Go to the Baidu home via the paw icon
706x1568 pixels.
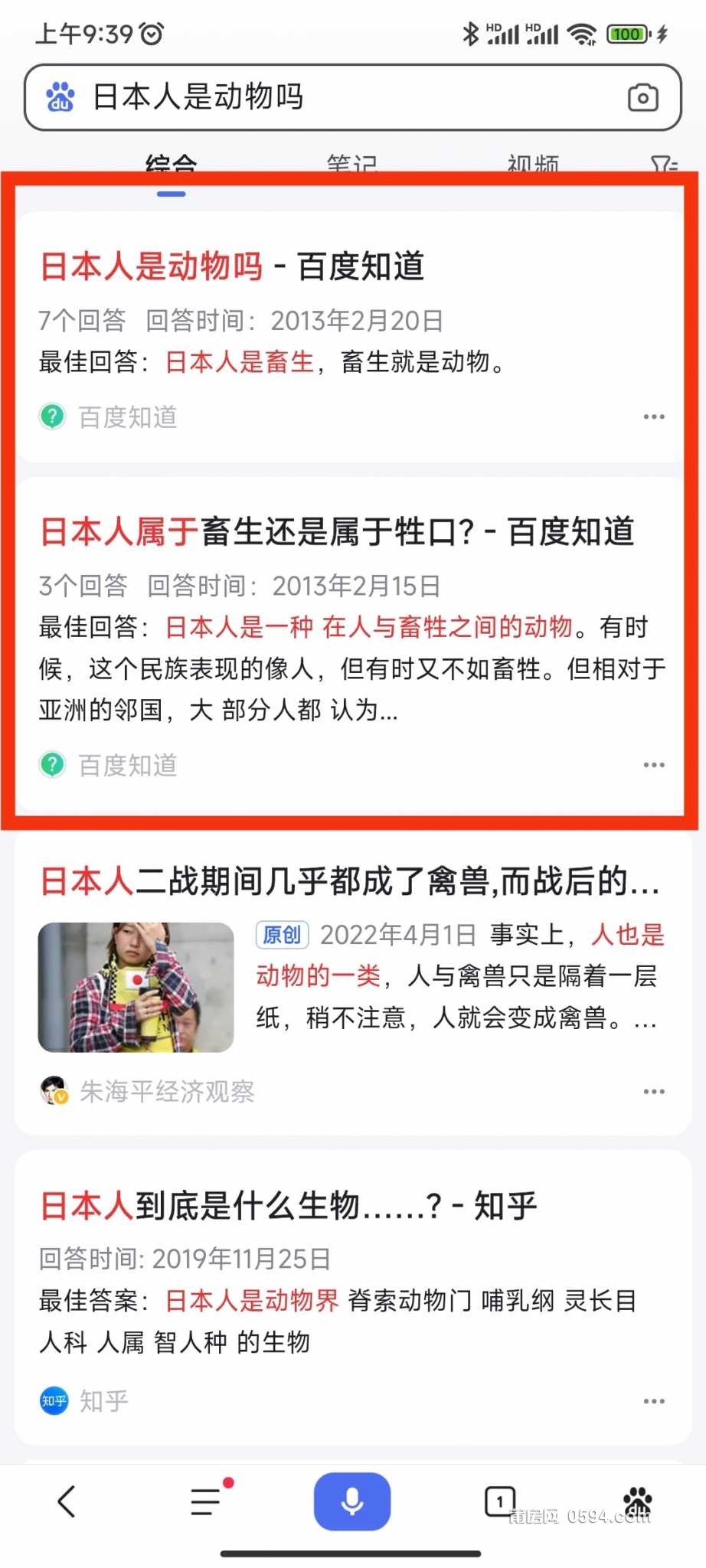pos(637,1501)
